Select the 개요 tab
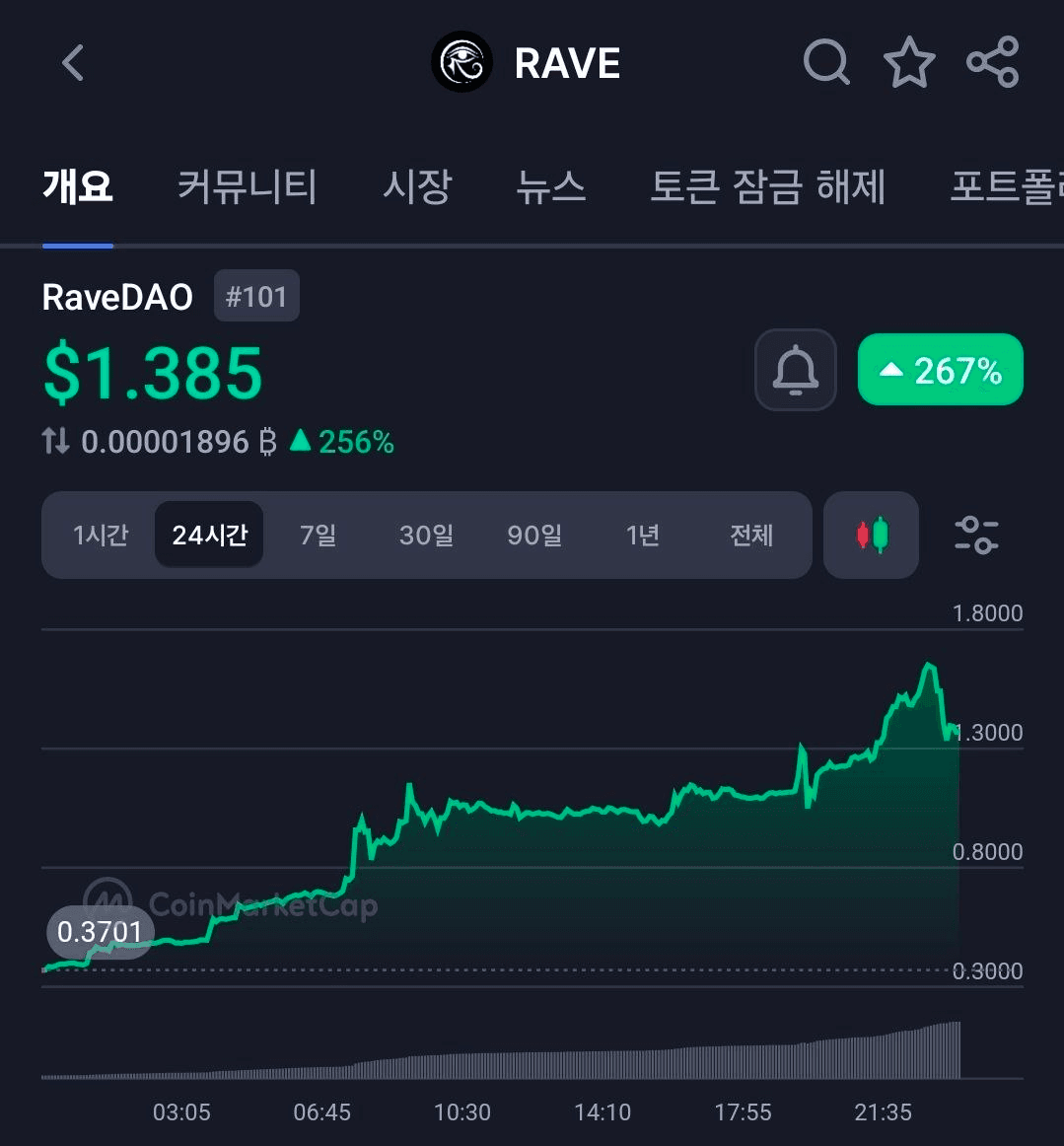This screenshot has height=1146, width=1064. coord(78,186)
